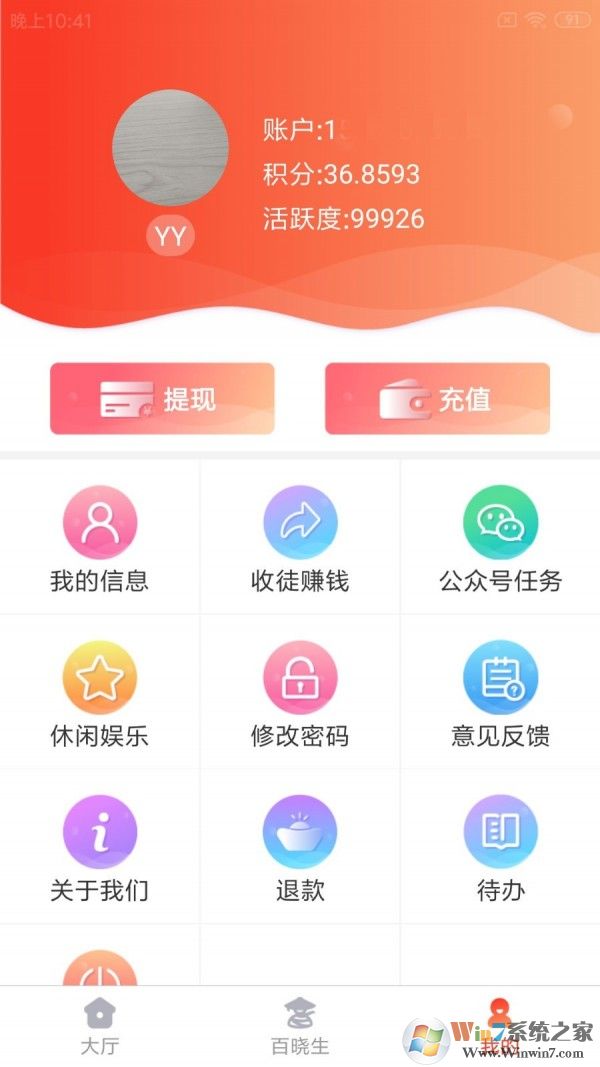
Task: Select 收徒赚钱 to recruit and earn
Action: tap(300, 538)
